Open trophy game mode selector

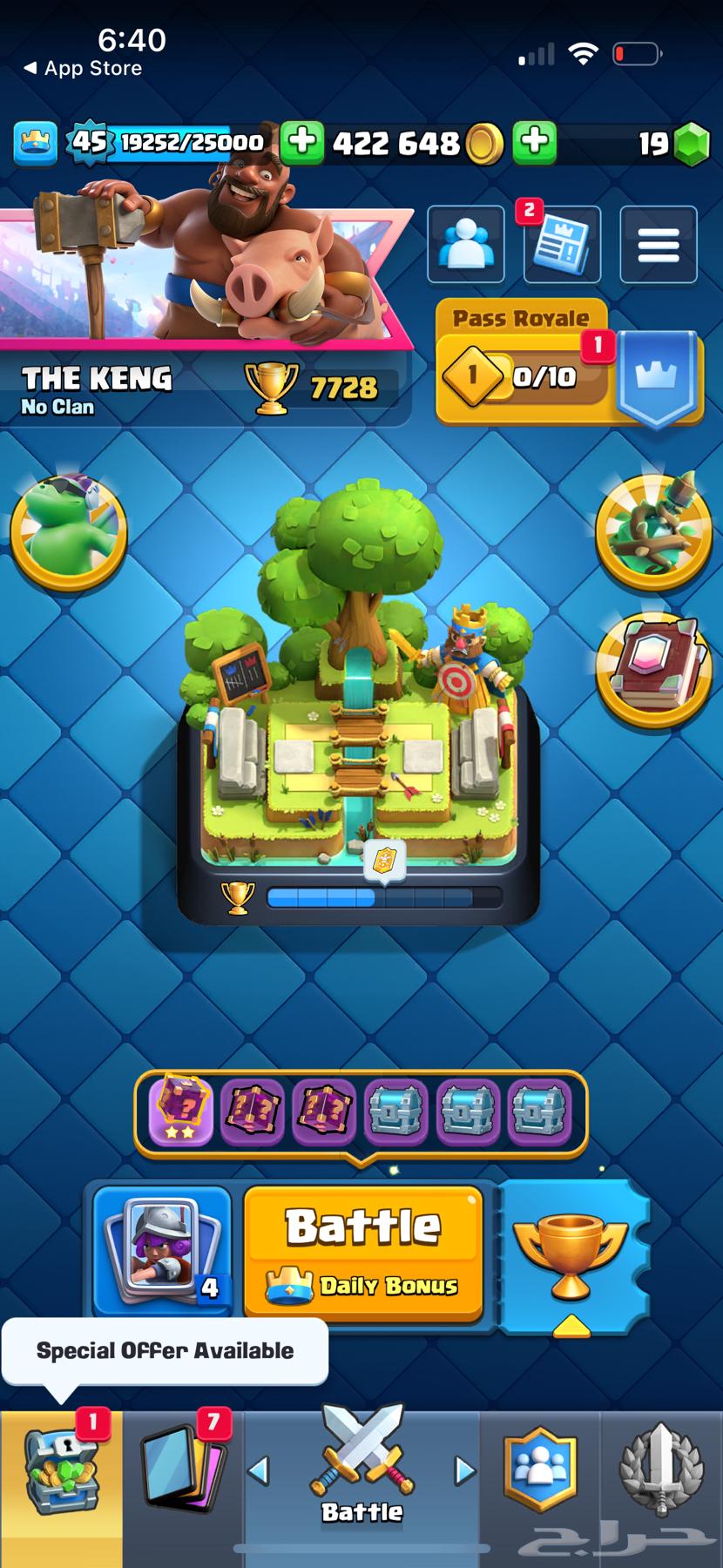coord(571,1254)
